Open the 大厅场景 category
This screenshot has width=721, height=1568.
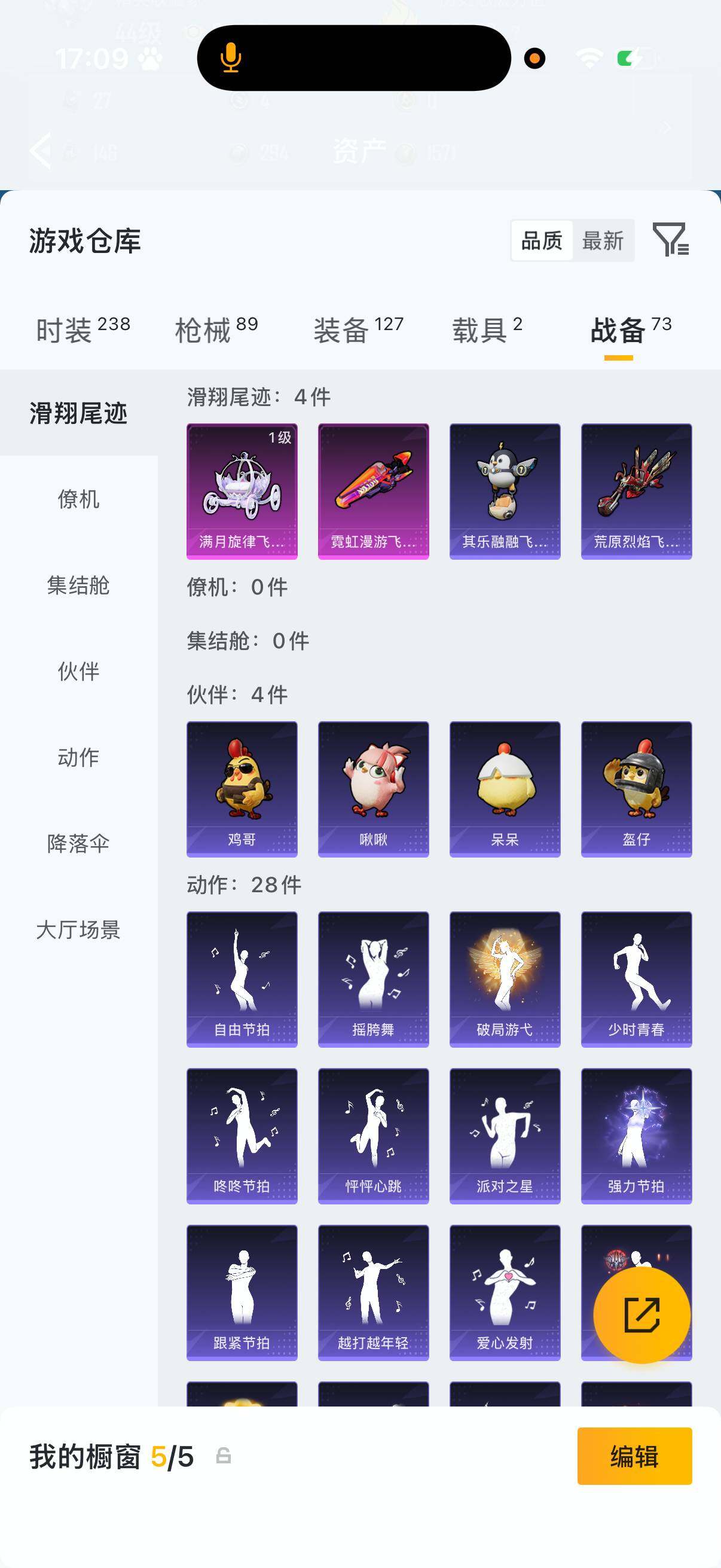coord(78,930)
